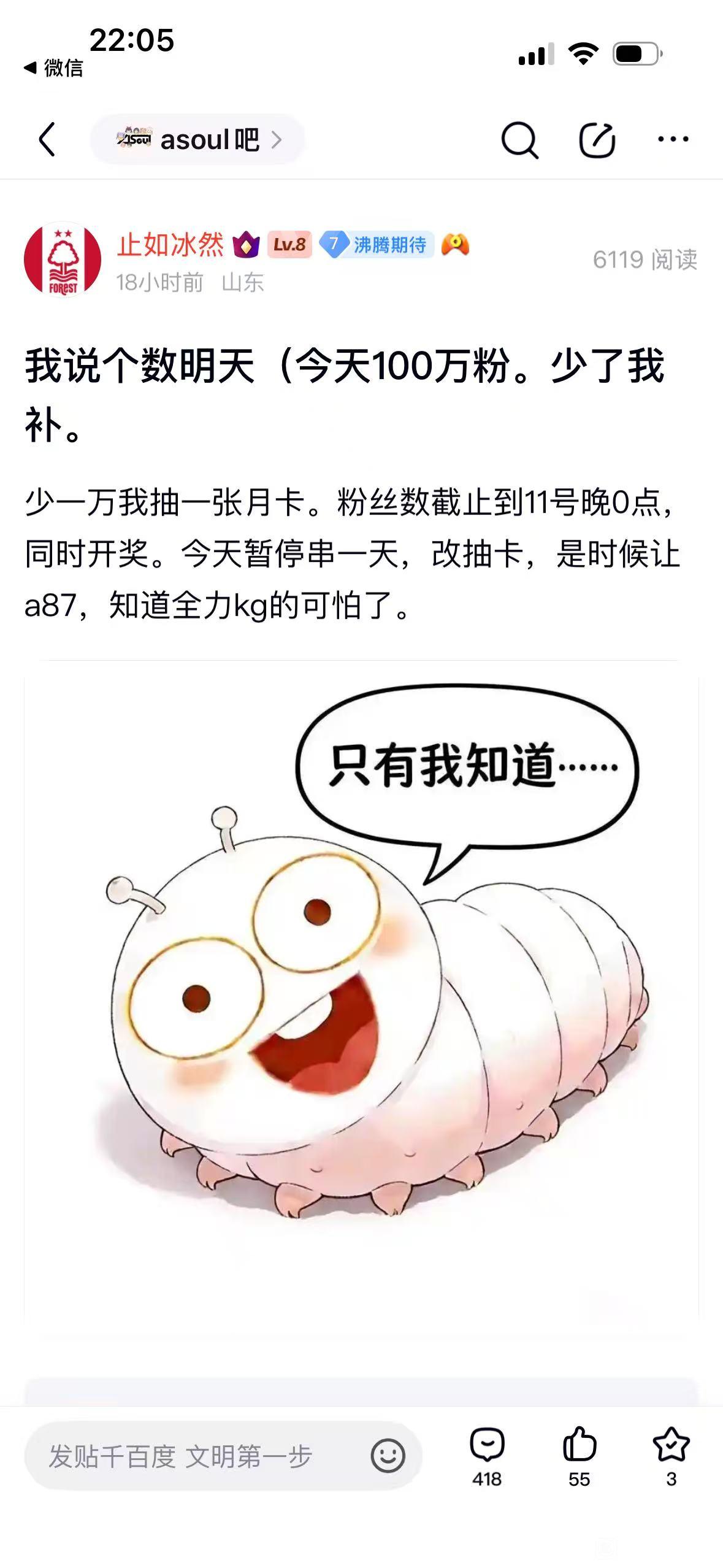Screen dimensions: 723x1568
Task: Open 止如冰然's profile avatar
Action: click(63, 260)
